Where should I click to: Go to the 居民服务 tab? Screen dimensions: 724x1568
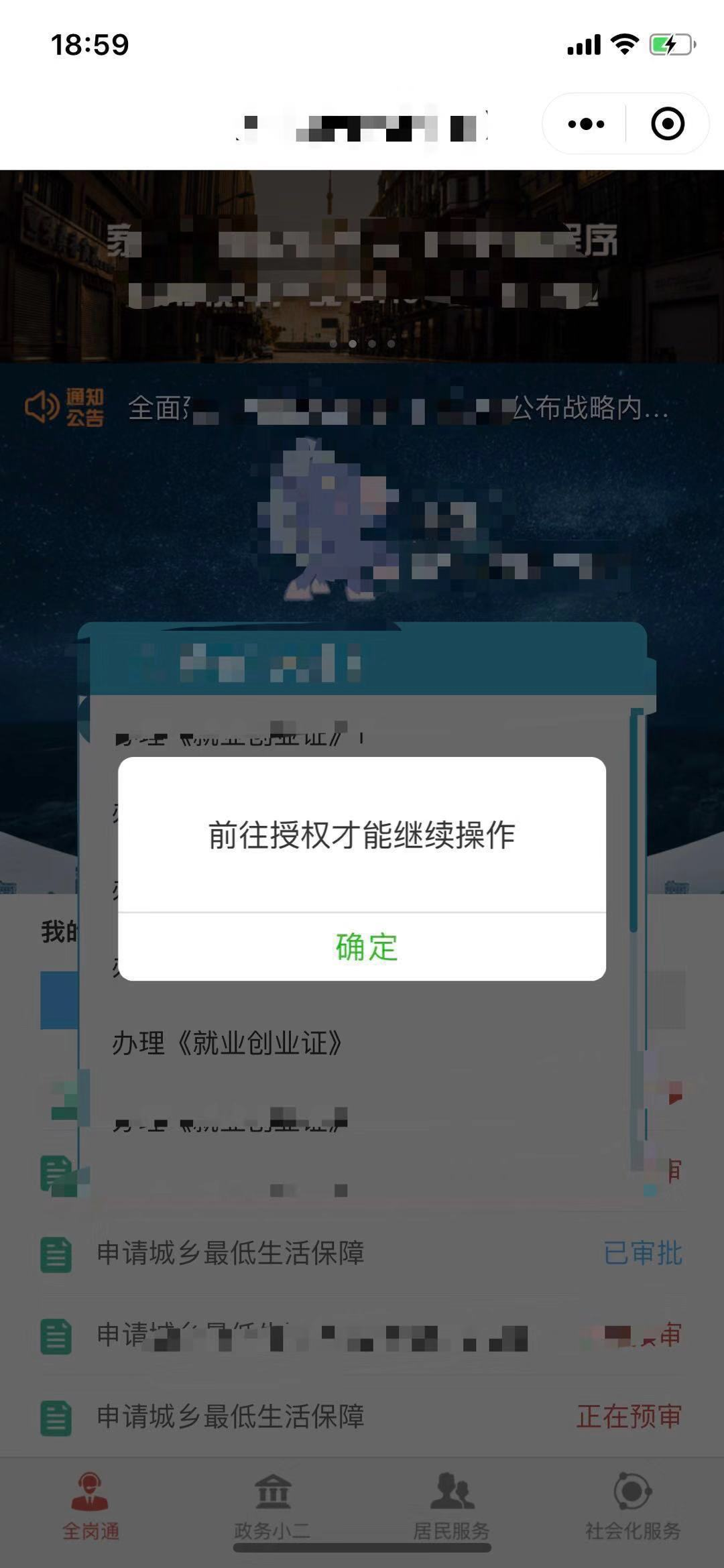click(x=451, y=1505)
